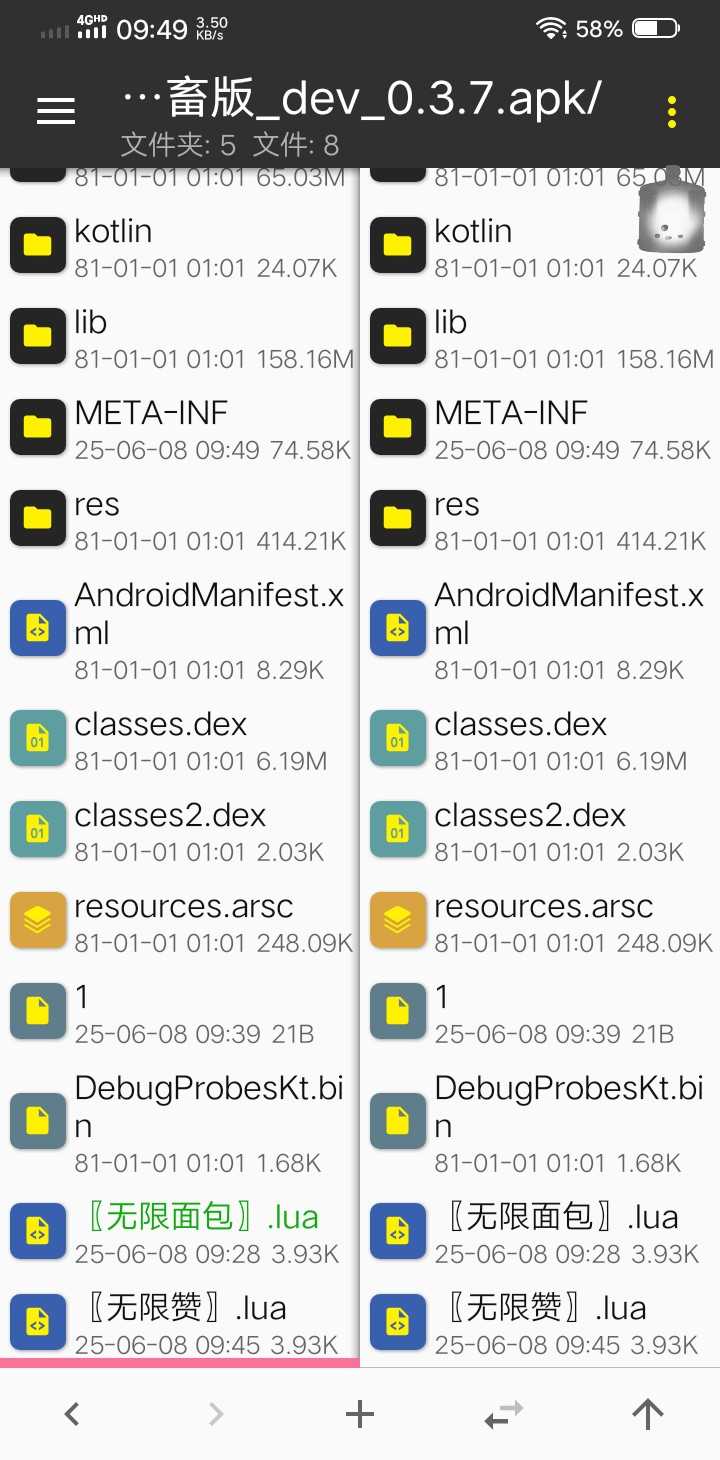Tap the plus button to create new item
Image resolution: width=720 pixels, height=1460 pixels.
(360, 1414)
